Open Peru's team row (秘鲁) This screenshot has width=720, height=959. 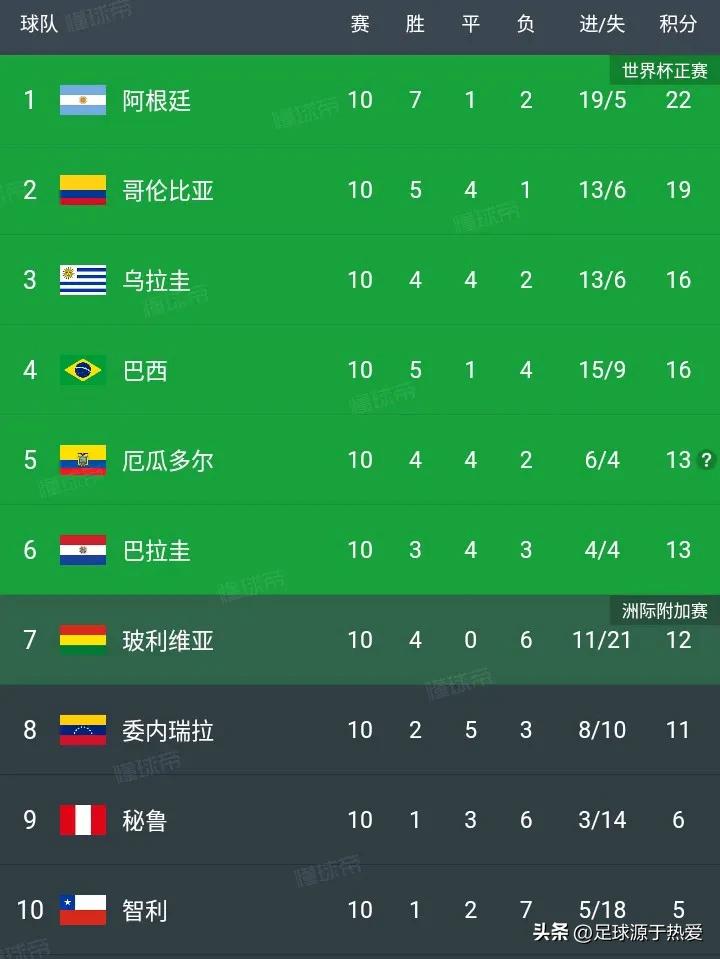145,820
